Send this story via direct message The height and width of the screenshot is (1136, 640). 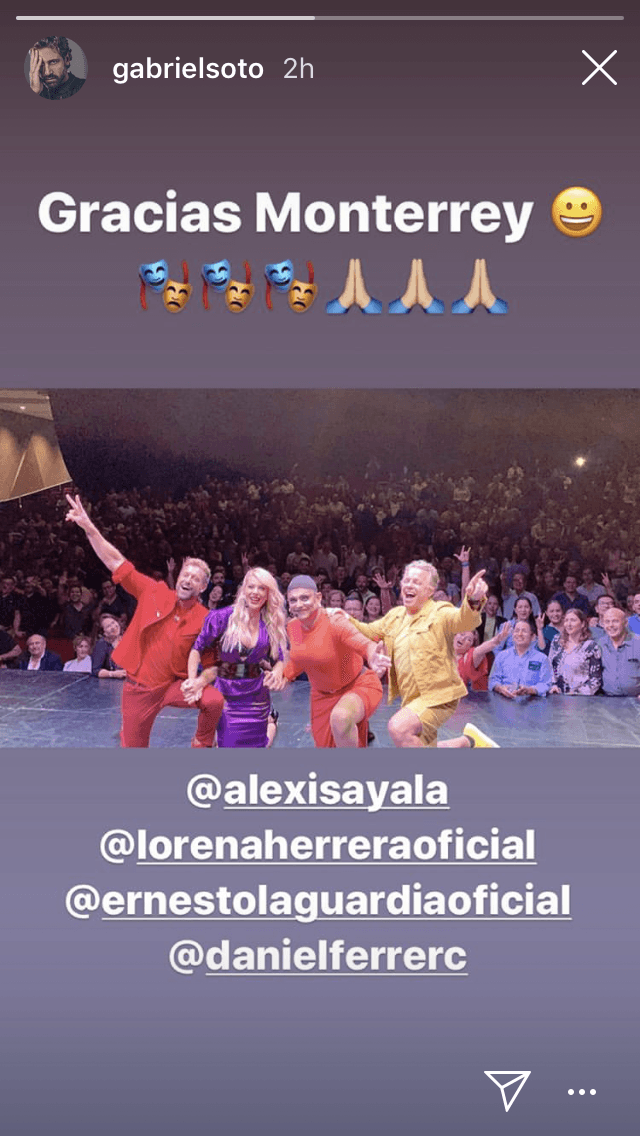point(507,1090)
